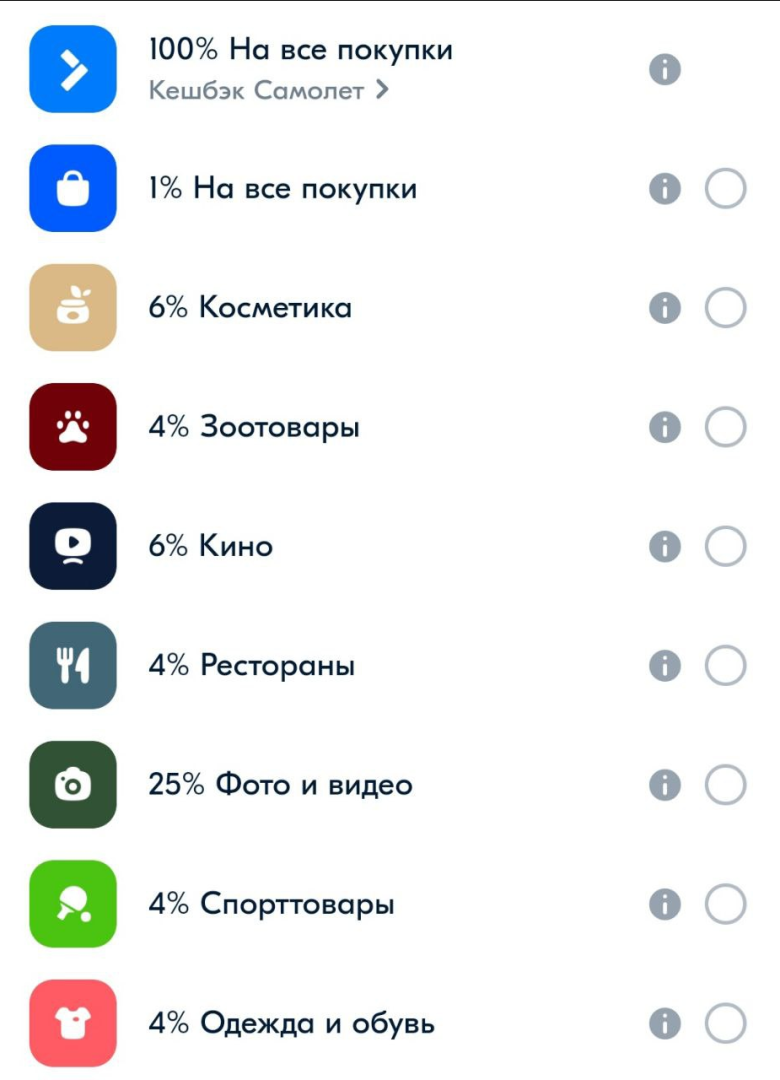Open info about 100% На все покупки

click(664, 70)
